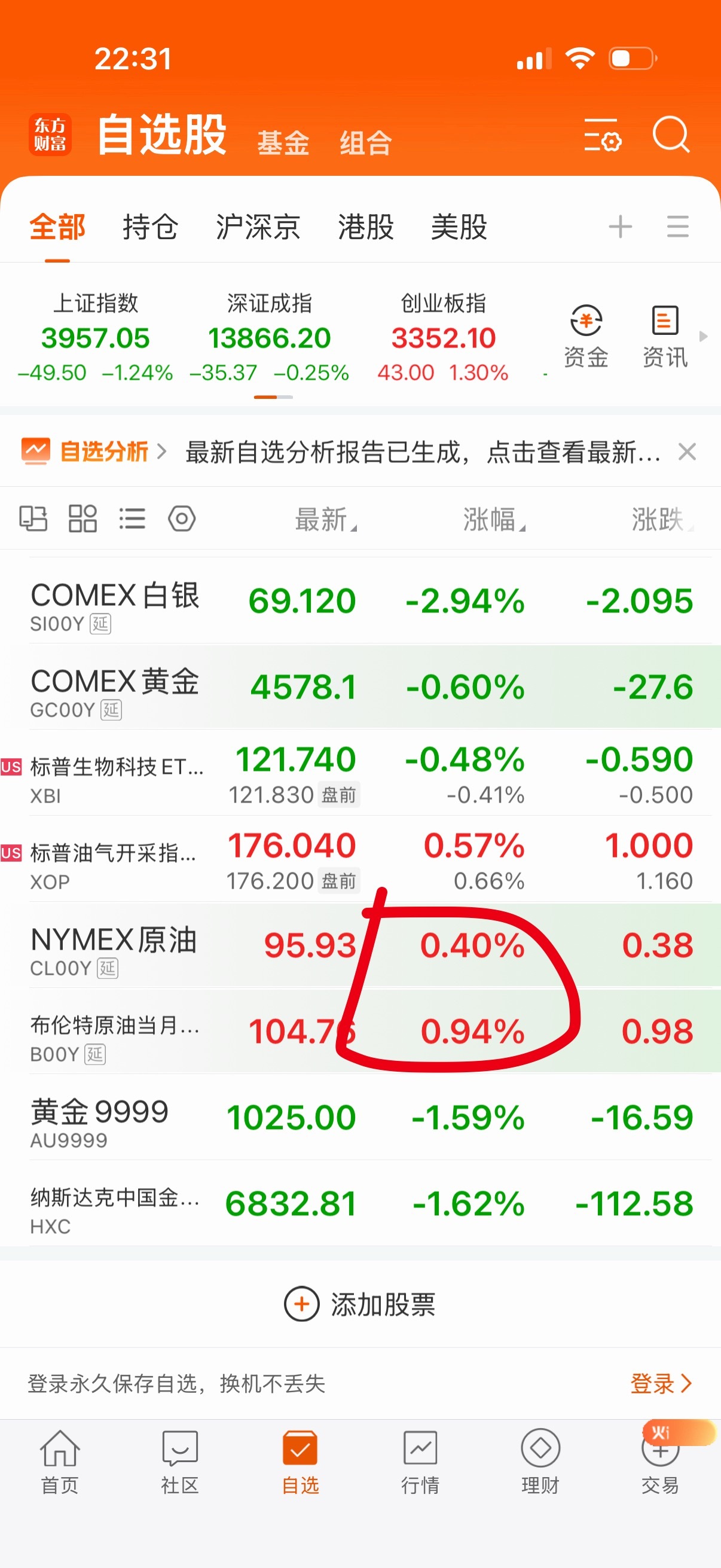Toggle the compare view icon near layout icons
721x1568 pixels.
click(35, 518)
